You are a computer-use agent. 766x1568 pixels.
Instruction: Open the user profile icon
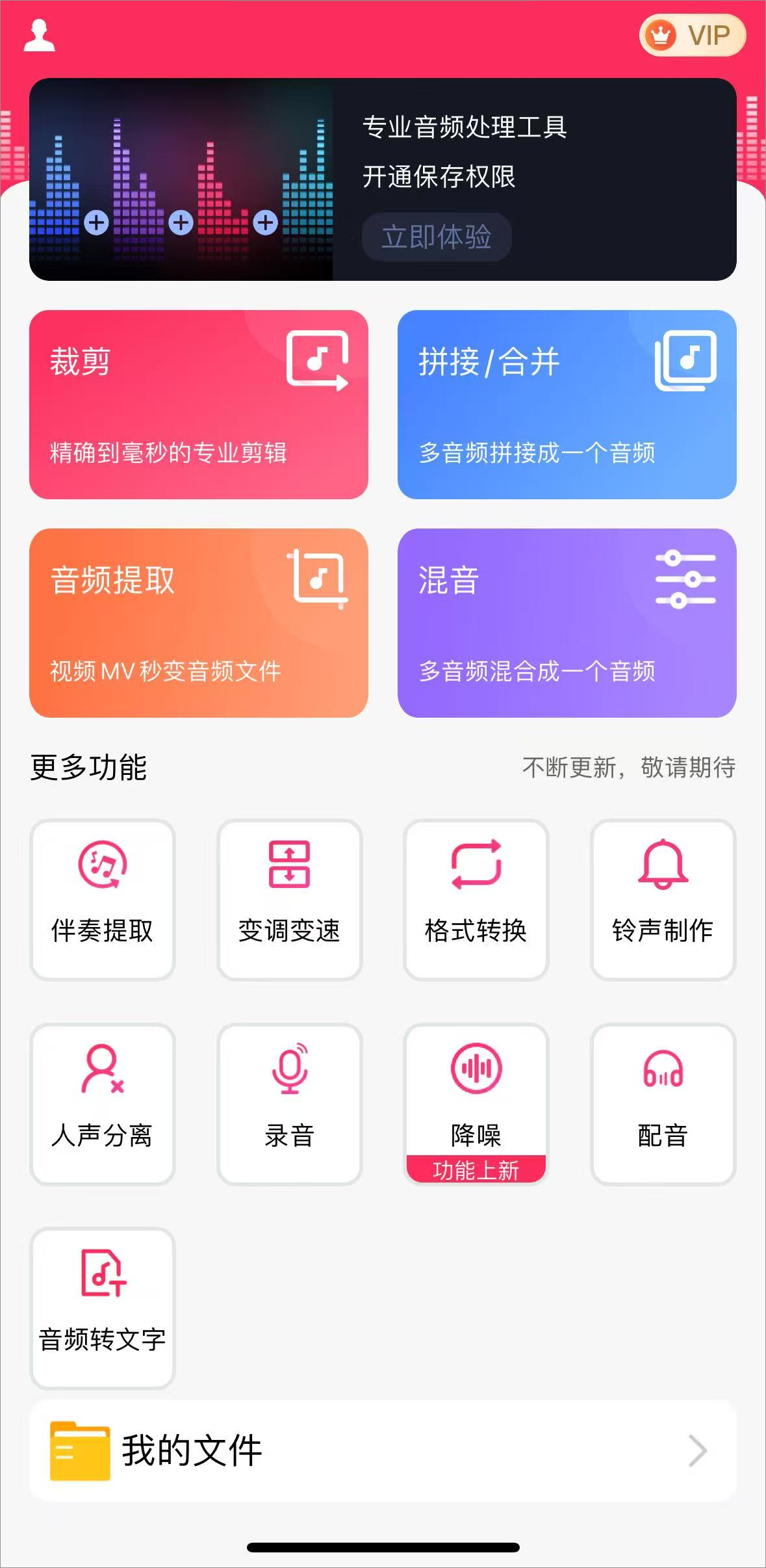click(39, 35)
